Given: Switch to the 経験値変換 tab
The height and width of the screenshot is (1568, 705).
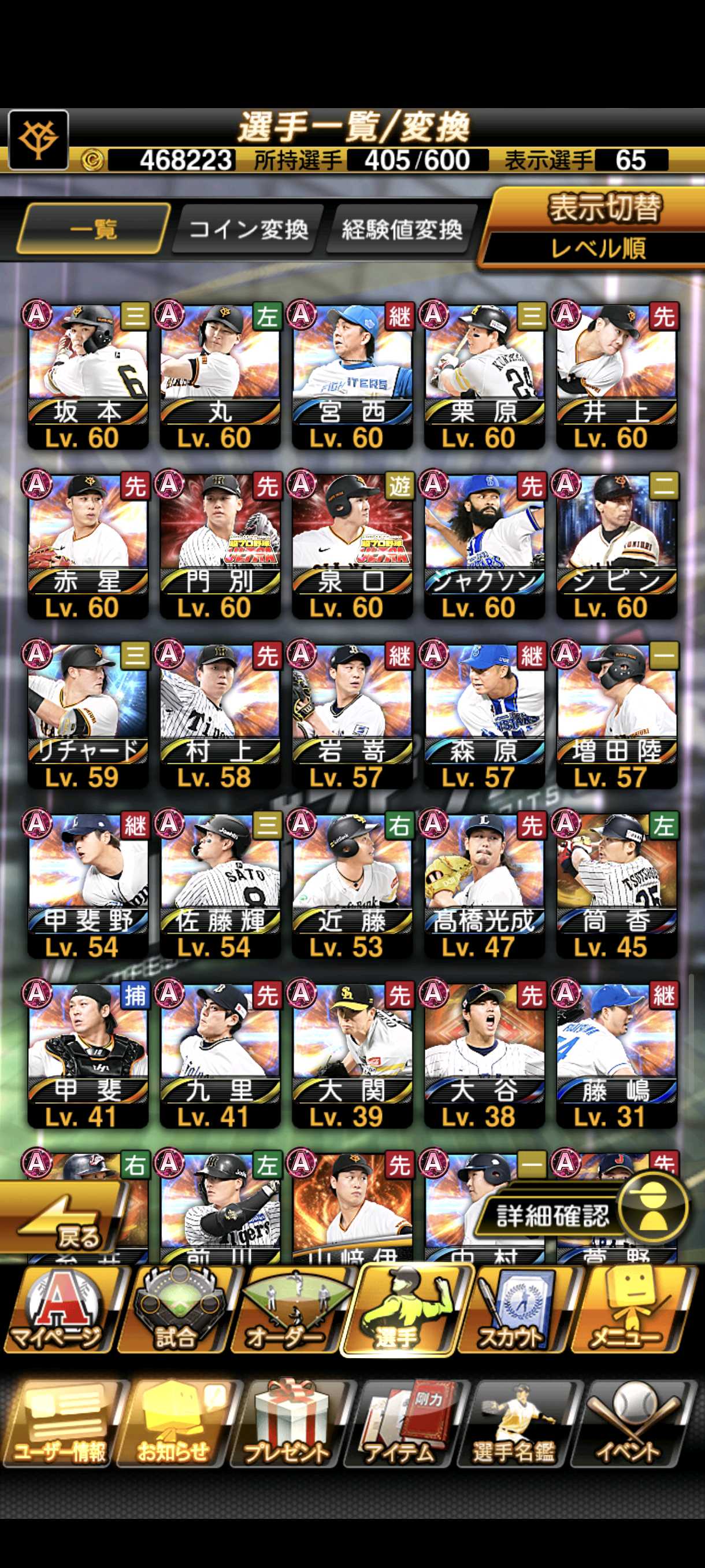Looking at the screenshot, I should click(x=402, y=230).
